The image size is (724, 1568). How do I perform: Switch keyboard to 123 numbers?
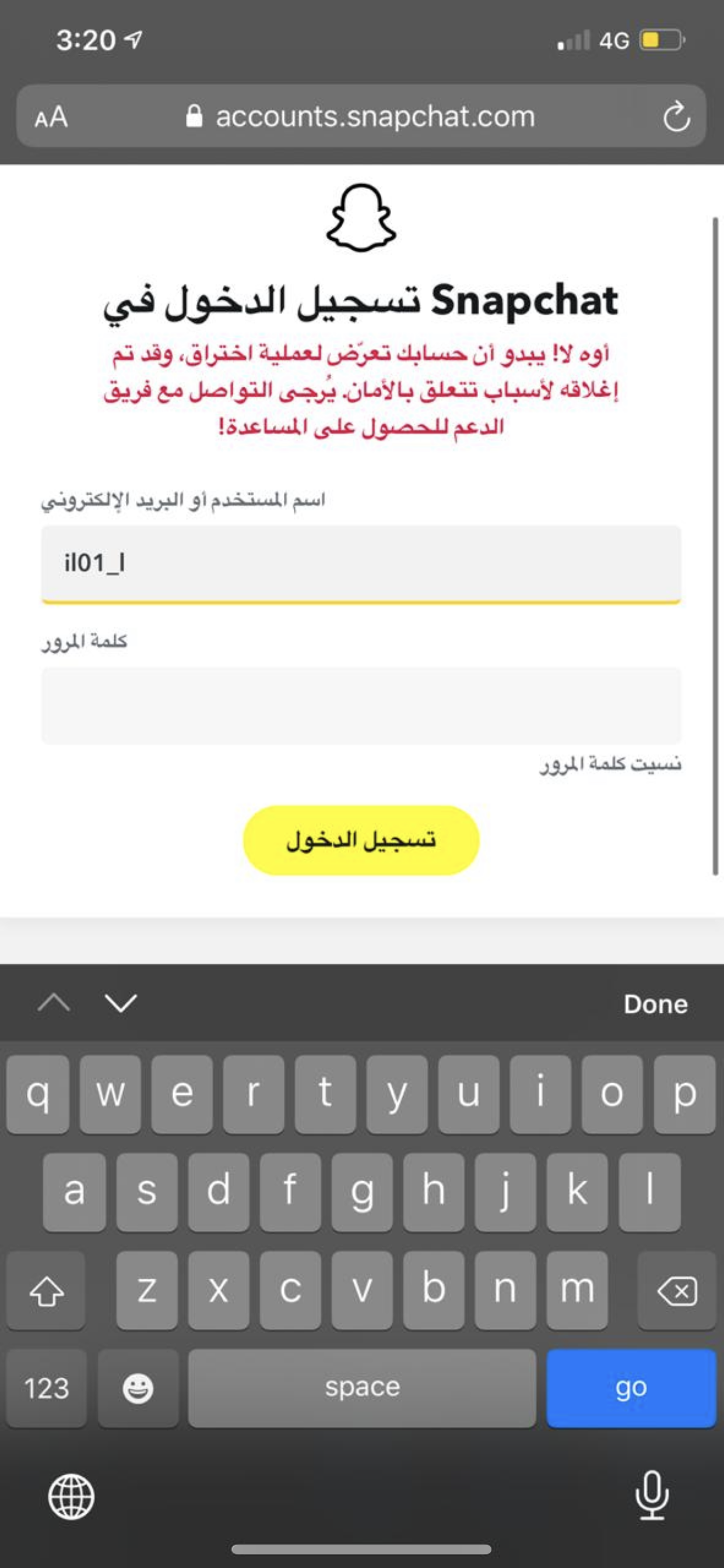pyautogui.click(x=46, y=1388)
